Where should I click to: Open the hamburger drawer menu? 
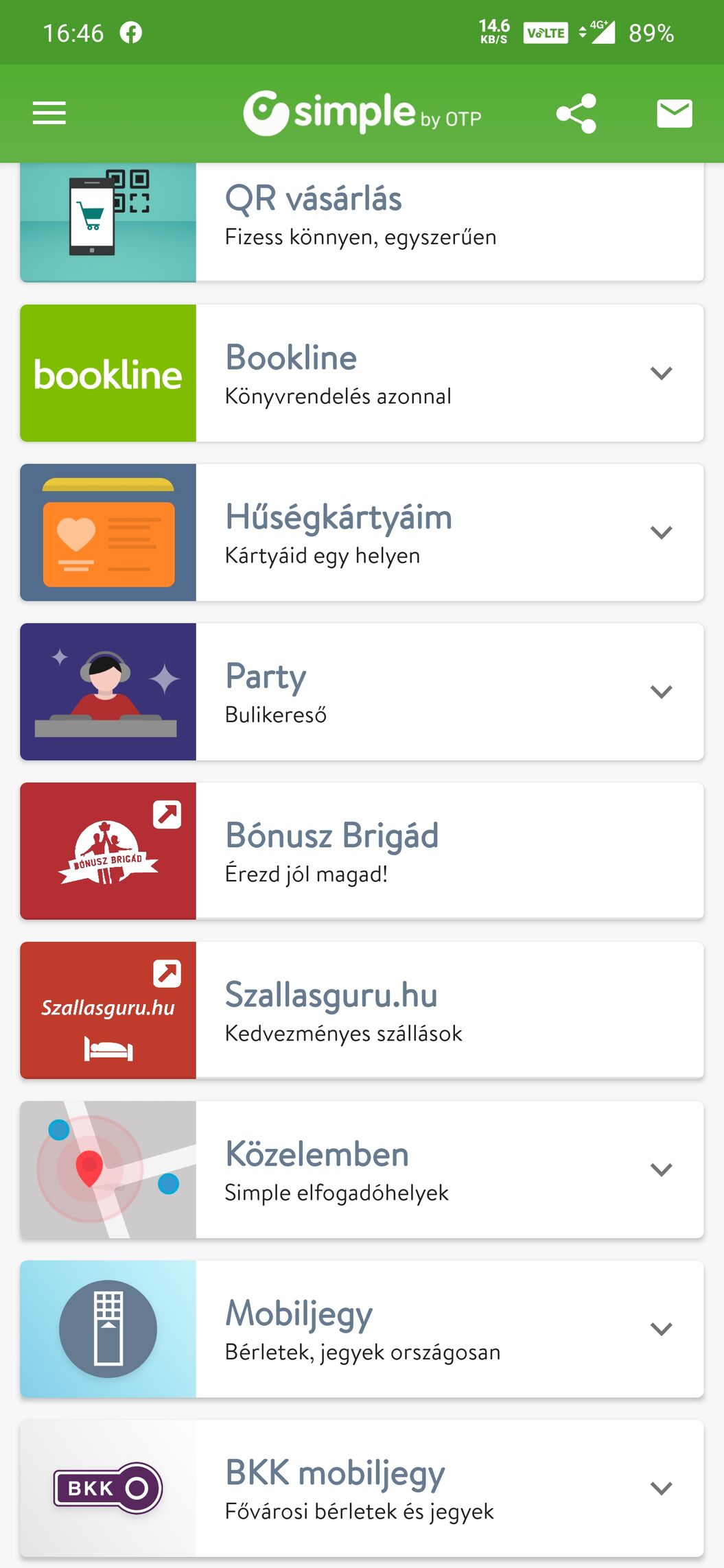pyautogui.click(x=49, y=113)
